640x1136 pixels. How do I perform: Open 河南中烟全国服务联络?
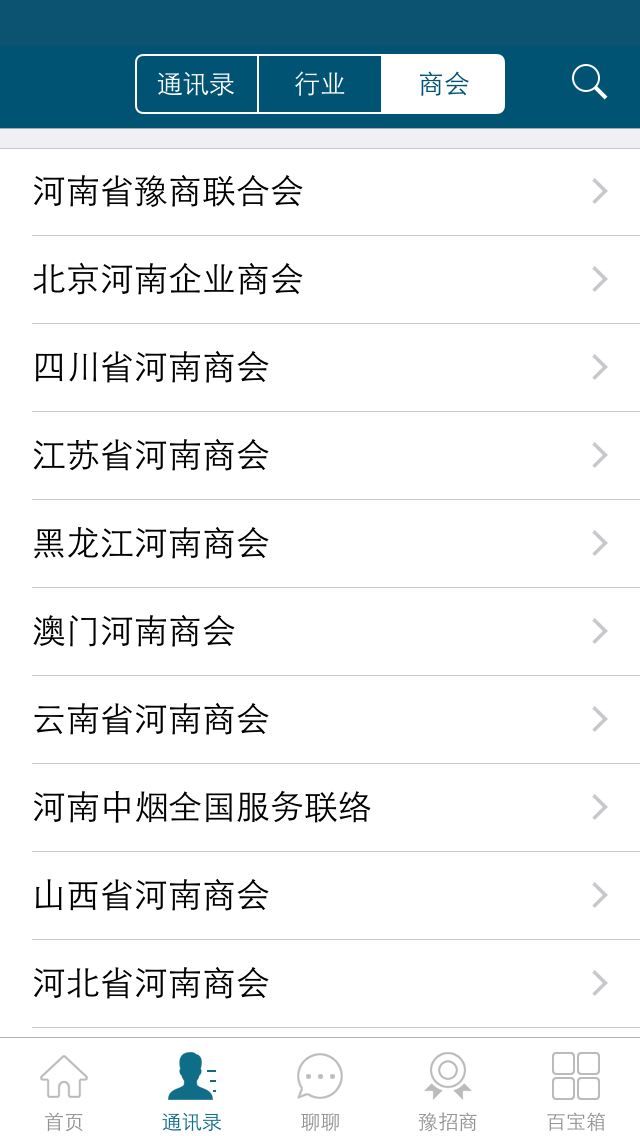(320, 808)
